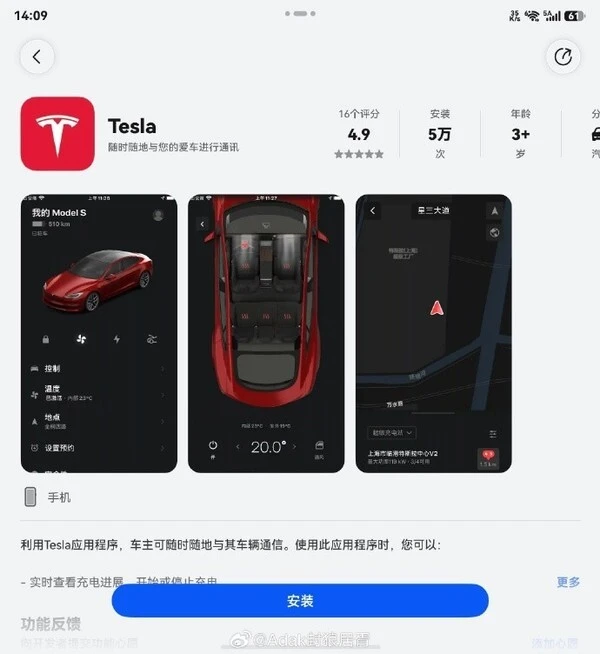Share the Tesla app page
This screenshot has height=654, width=600.
[563, 57]
